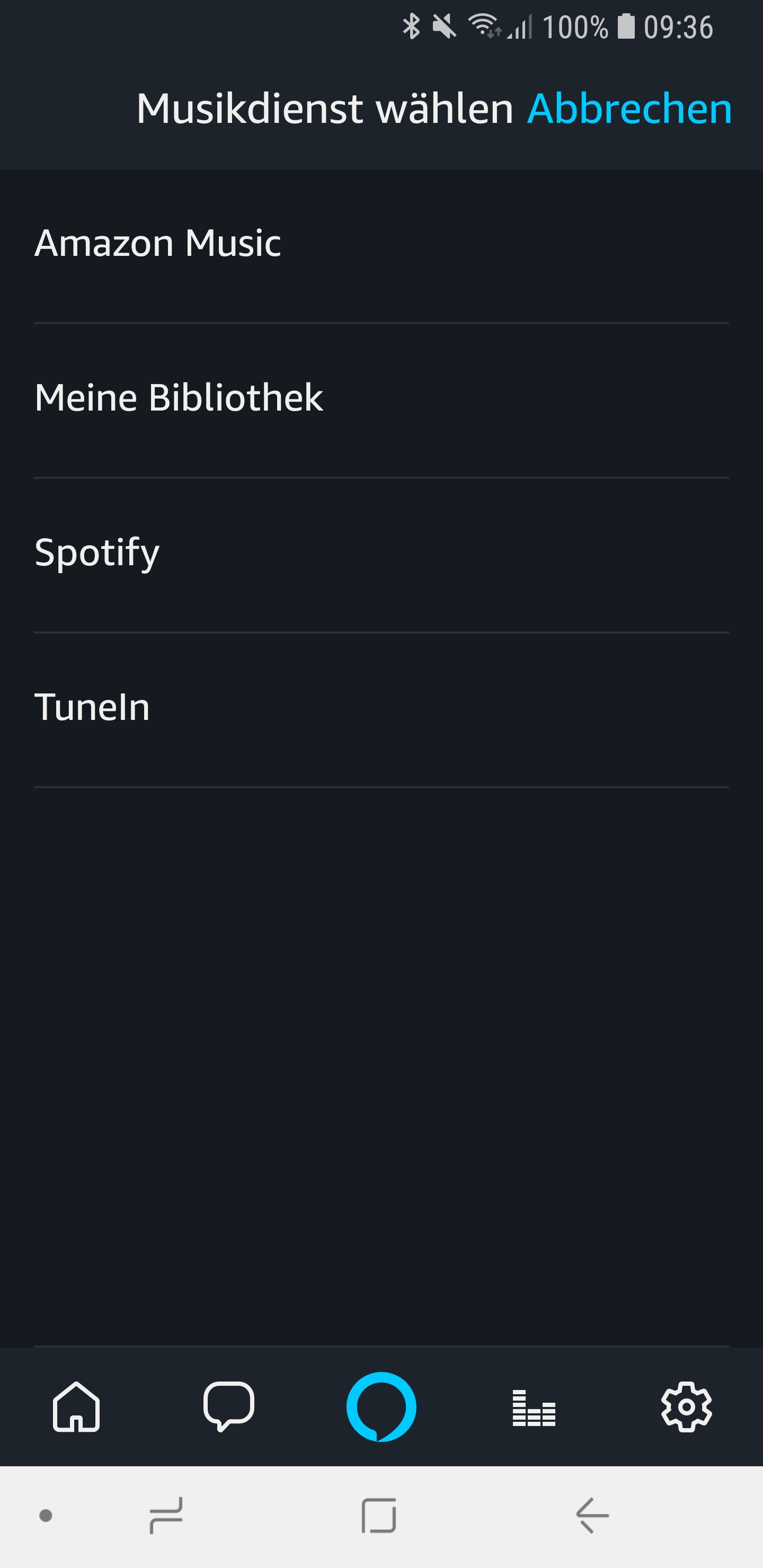Cancel with the Abbrechen link
The width and height of the screenshot is (763, 1568).
click(629, 109)
